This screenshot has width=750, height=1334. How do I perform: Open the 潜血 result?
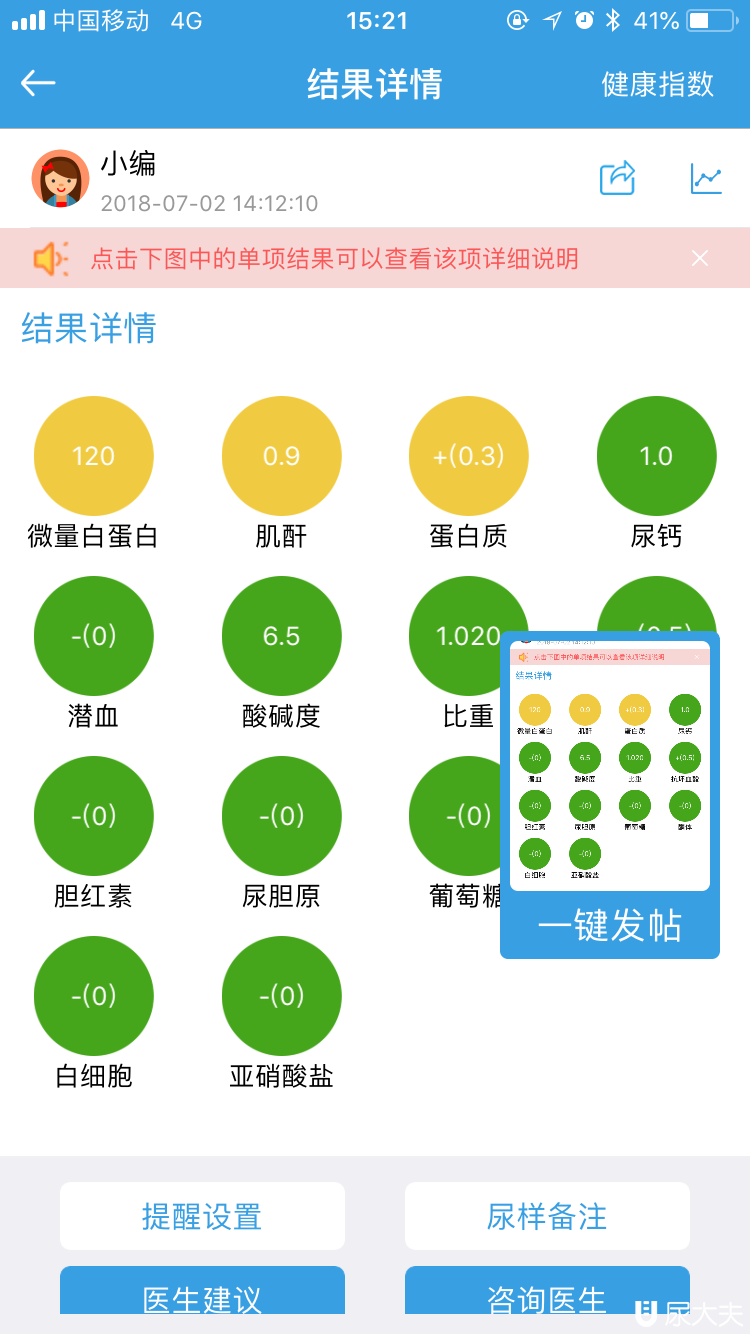coord(94,636)
